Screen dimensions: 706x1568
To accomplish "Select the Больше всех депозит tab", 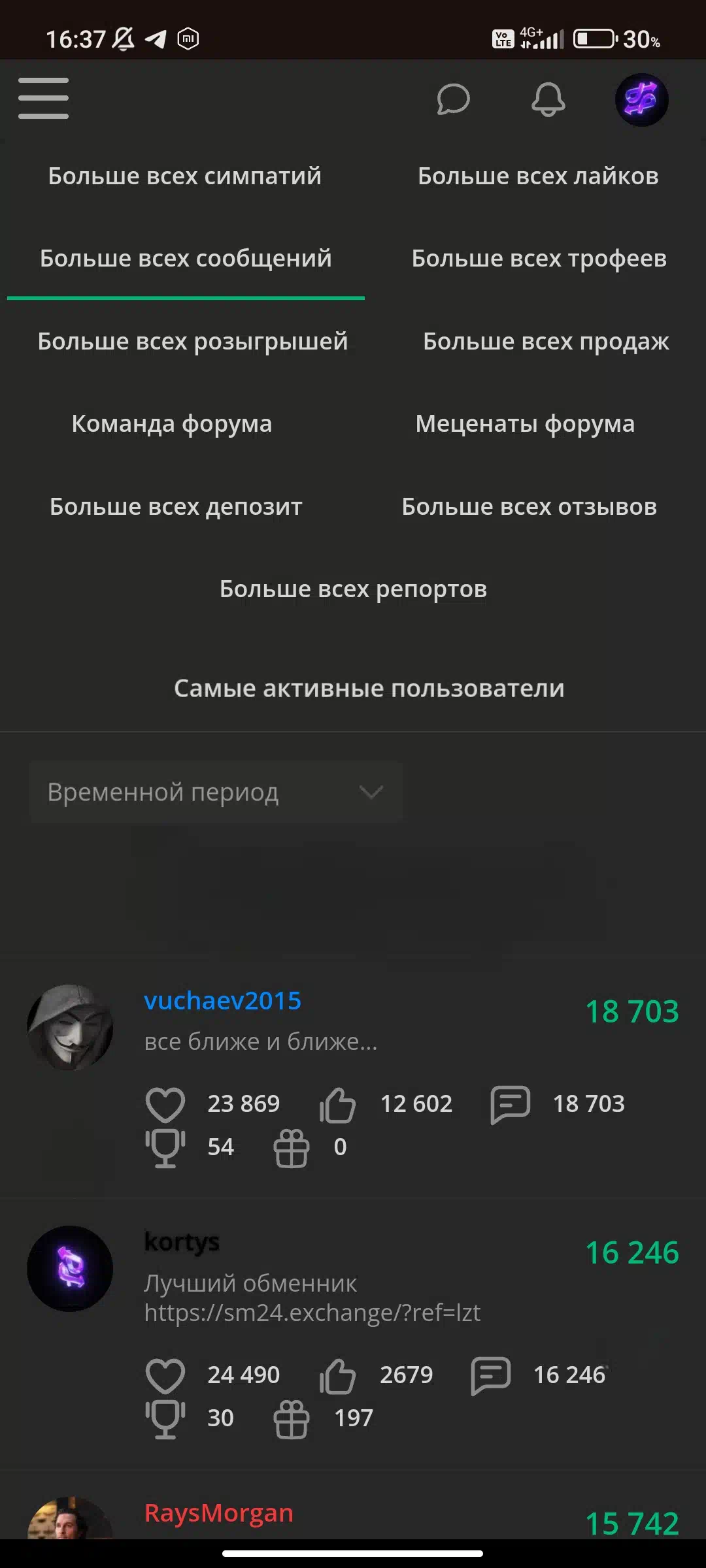I will [176, 506].
